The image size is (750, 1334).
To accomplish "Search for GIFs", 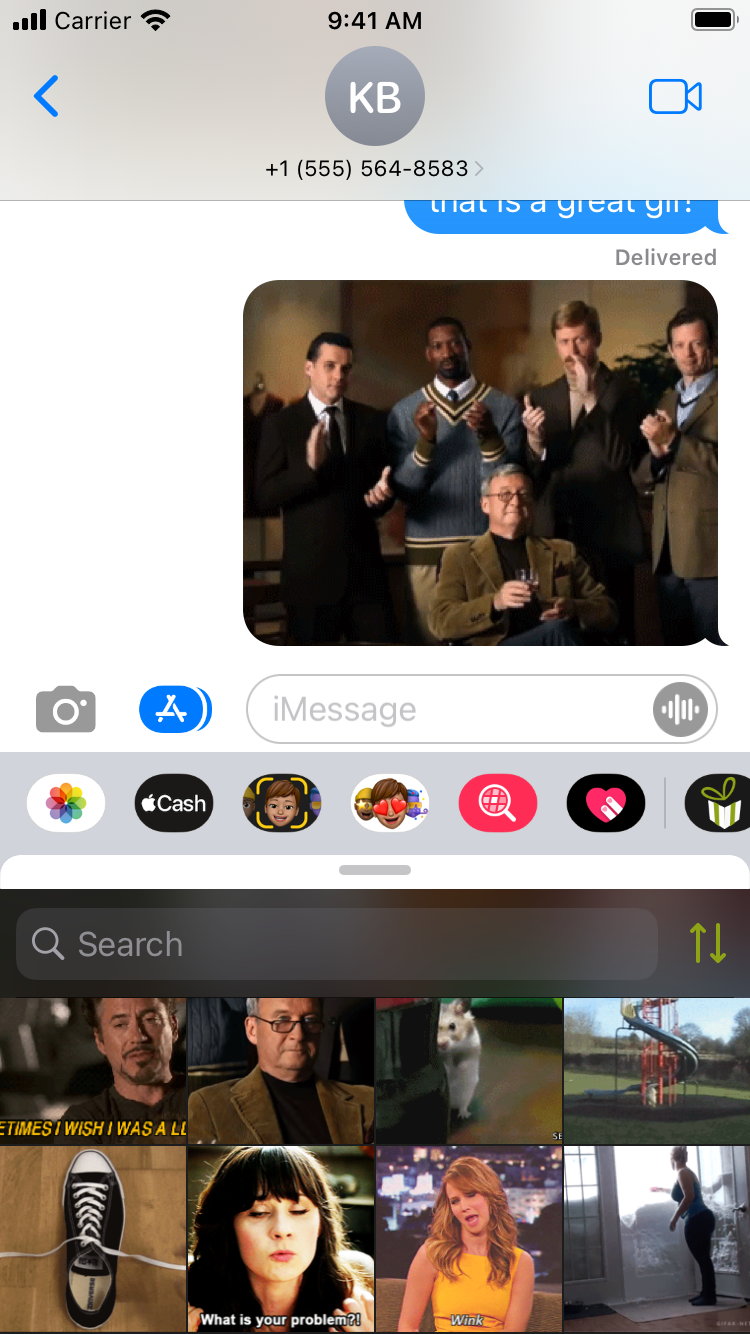I will point(337,944).
